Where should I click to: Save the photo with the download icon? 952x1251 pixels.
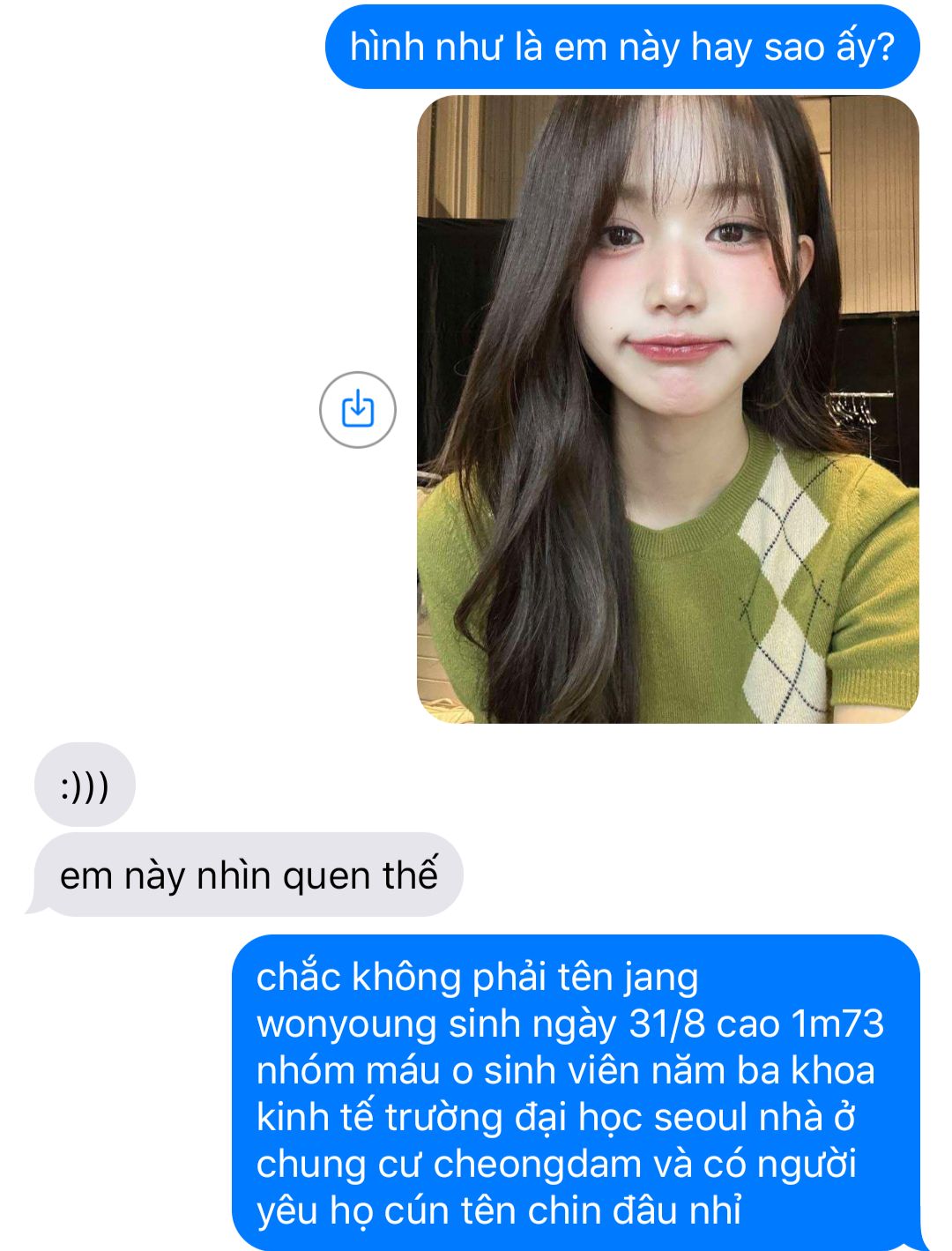pyautogui.click(x=357, y=410)
